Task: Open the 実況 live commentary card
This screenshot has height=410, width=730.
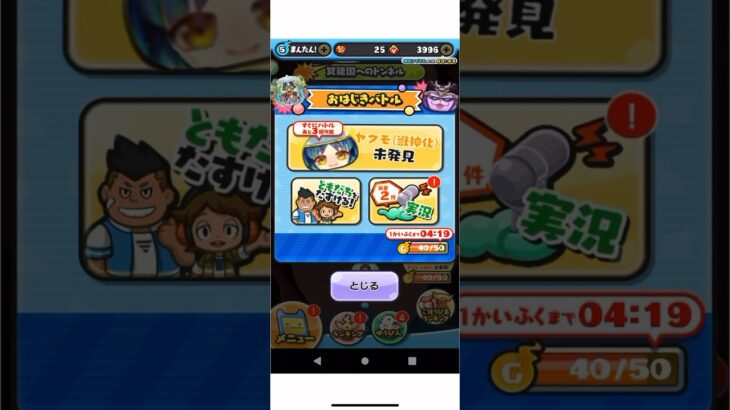Action: [403, 201]
